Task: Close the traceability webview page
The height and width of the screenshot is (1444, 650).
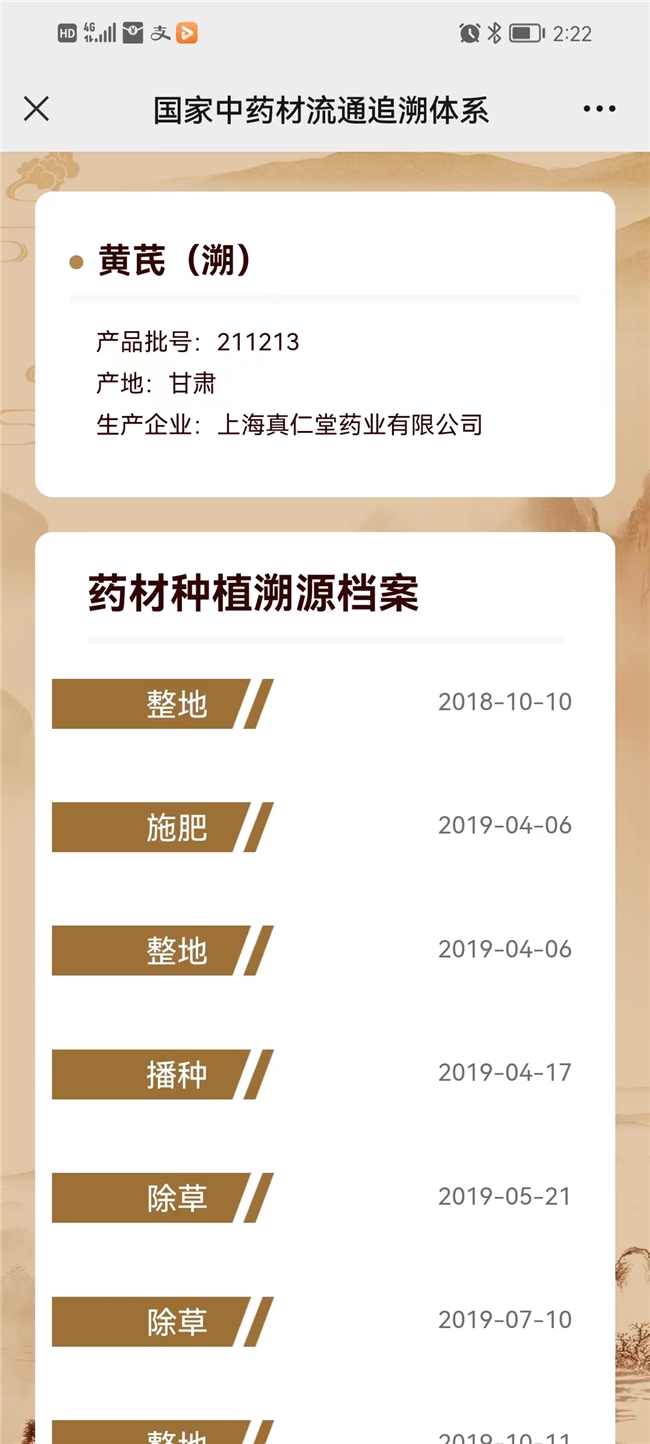Action: click(36, 109)
